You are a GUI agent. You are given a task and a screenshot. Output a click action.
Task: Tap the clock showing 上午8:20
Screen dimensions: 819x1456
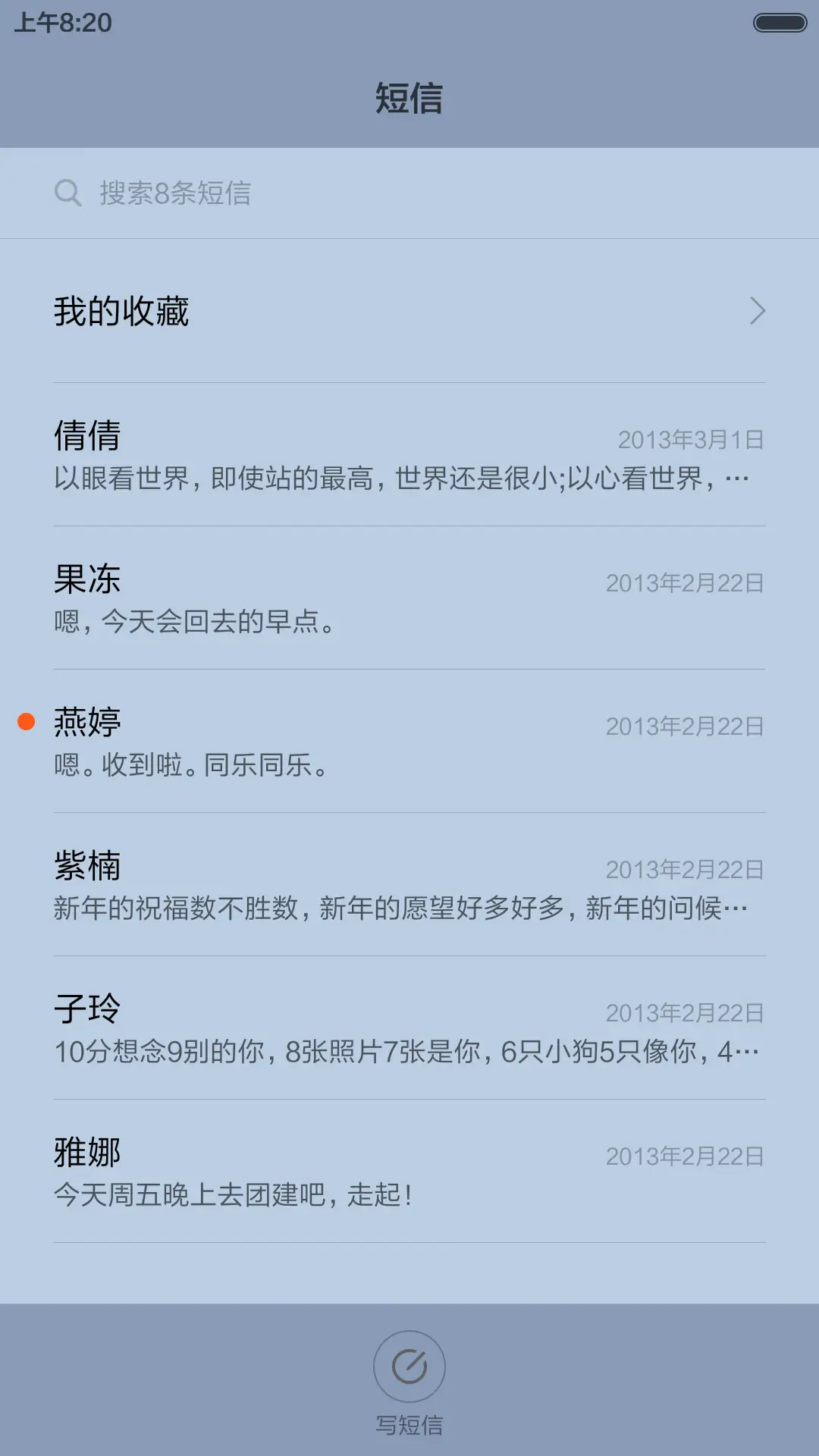(x=61, y=23)
